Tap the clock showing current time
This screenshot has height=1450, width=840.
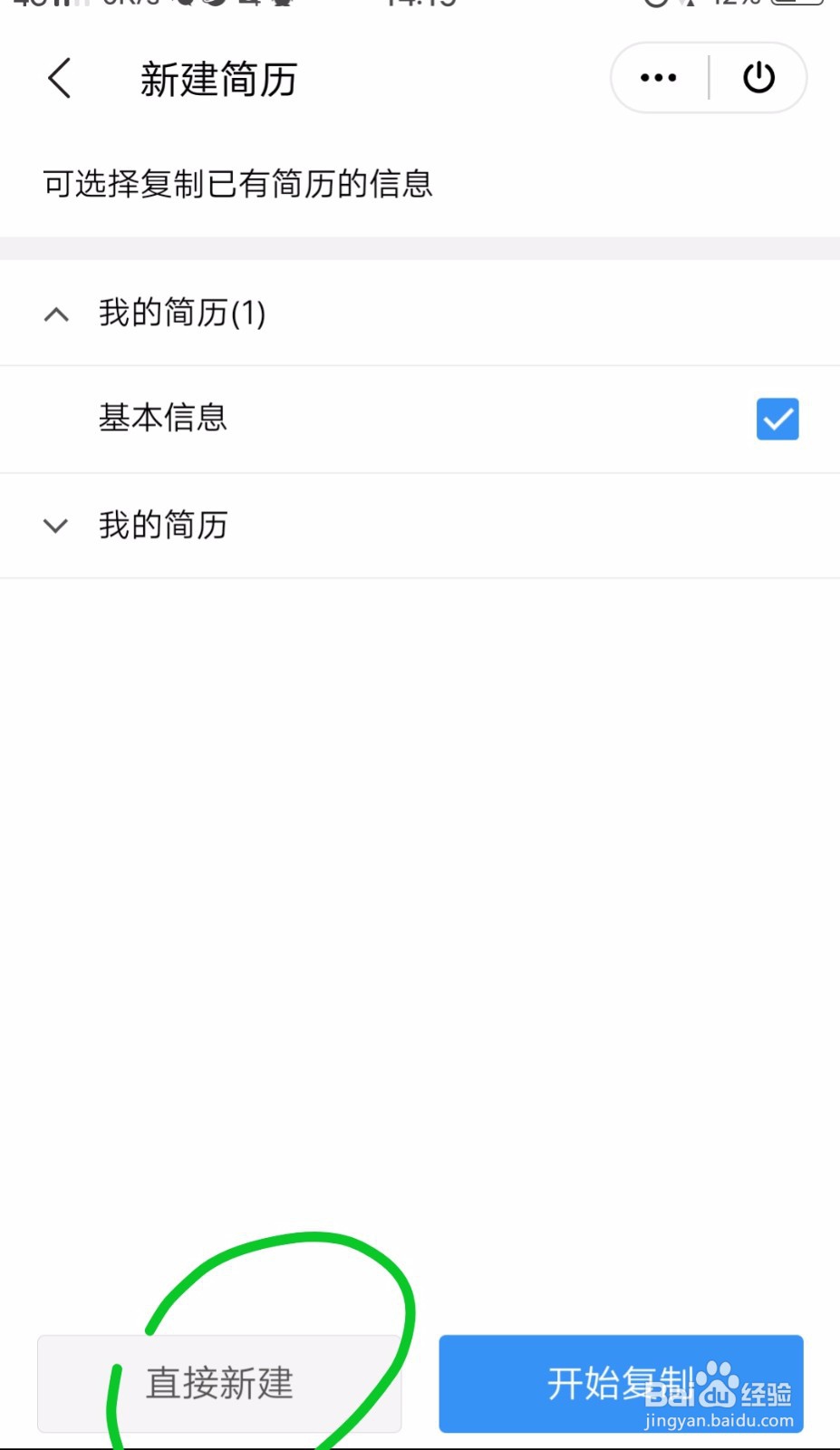point(420,5)
